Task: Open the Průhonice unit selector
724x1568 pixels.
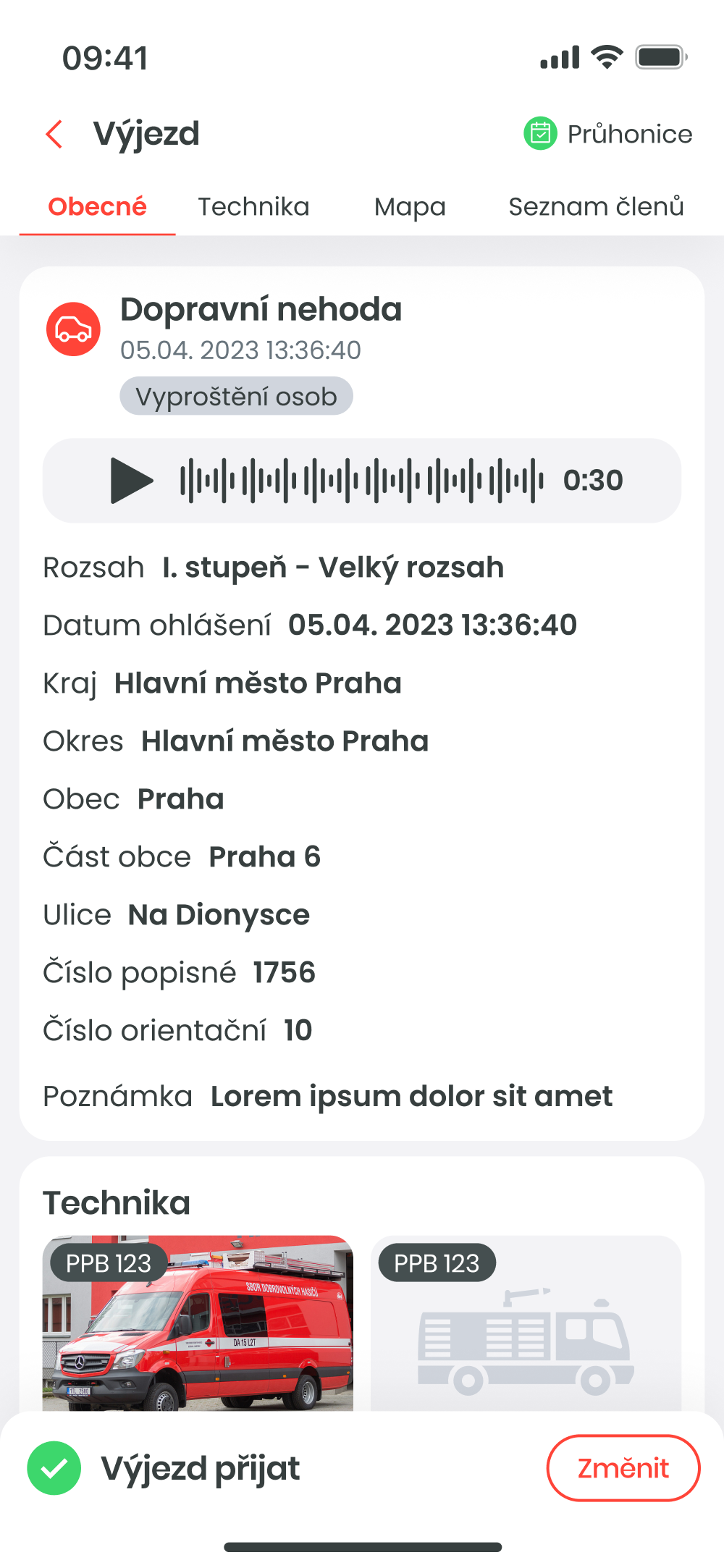Action: 608,134
